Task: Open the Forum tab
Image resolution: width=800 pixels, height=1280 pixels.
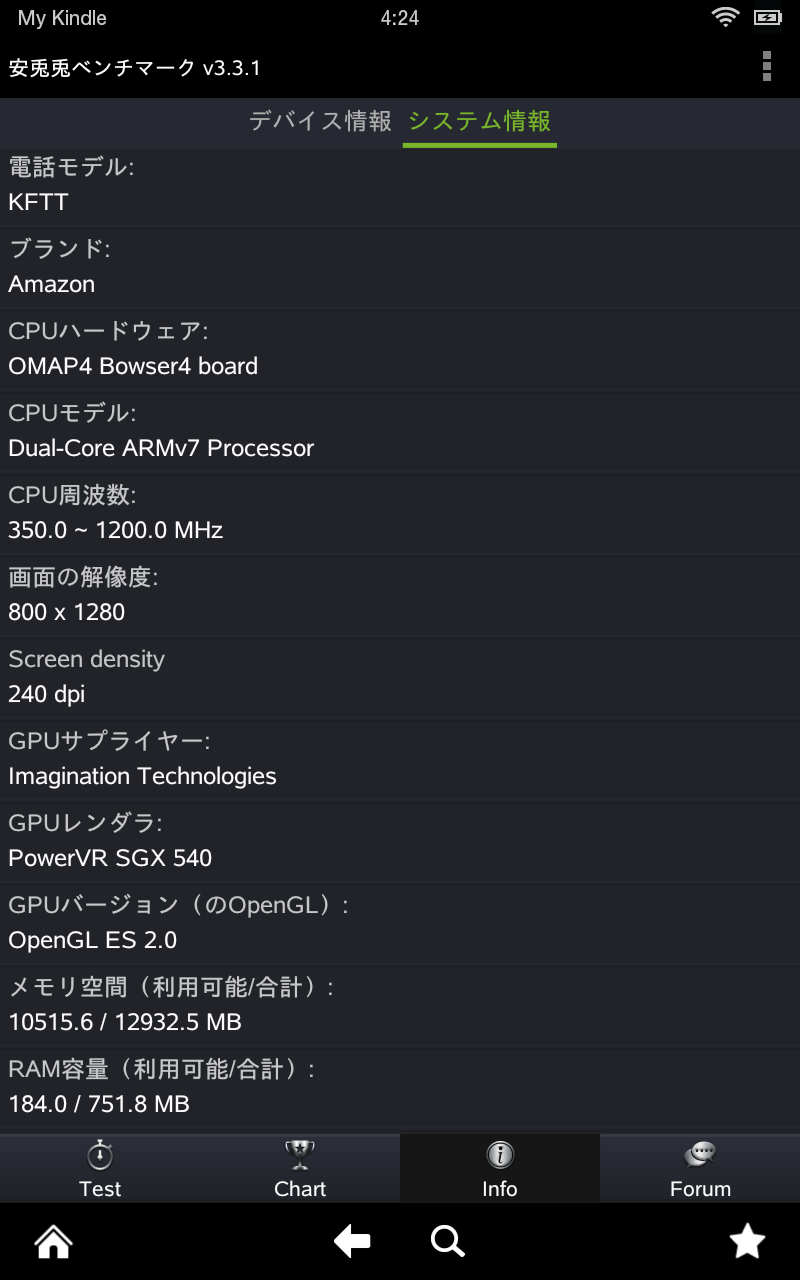Action: point(700,1168)
